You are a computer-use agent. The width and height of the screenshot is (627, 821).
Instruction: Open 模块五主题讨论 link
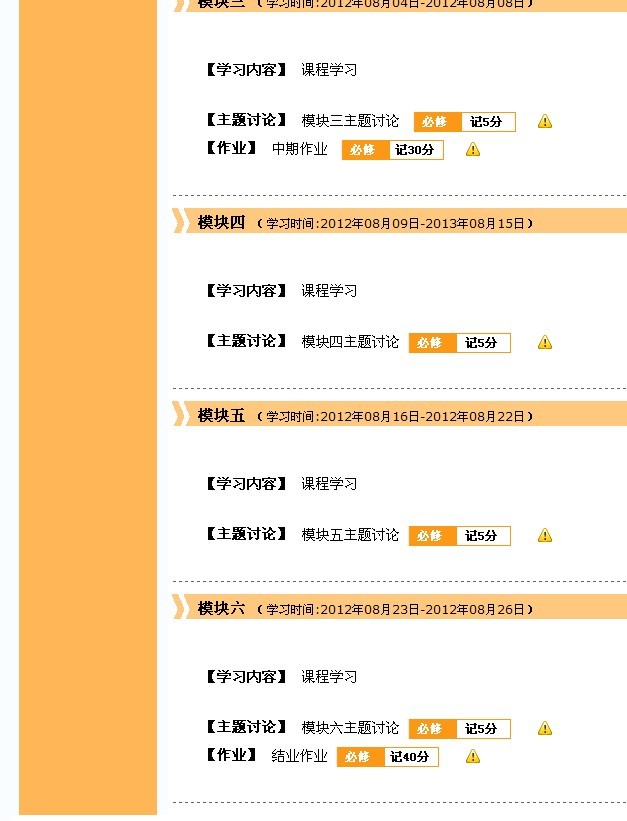tap(350, 535)
